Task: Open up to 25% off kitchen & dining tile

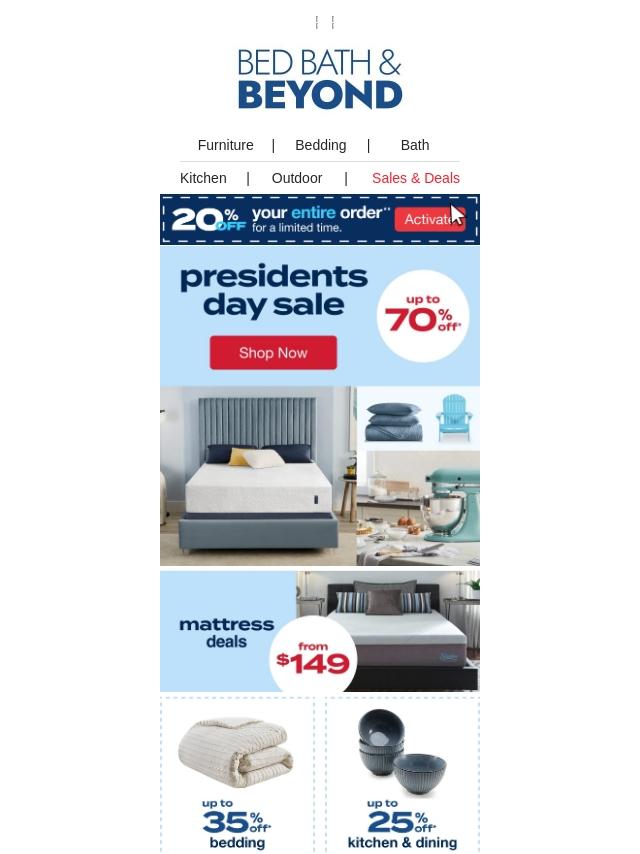Action: click(402, 775)
